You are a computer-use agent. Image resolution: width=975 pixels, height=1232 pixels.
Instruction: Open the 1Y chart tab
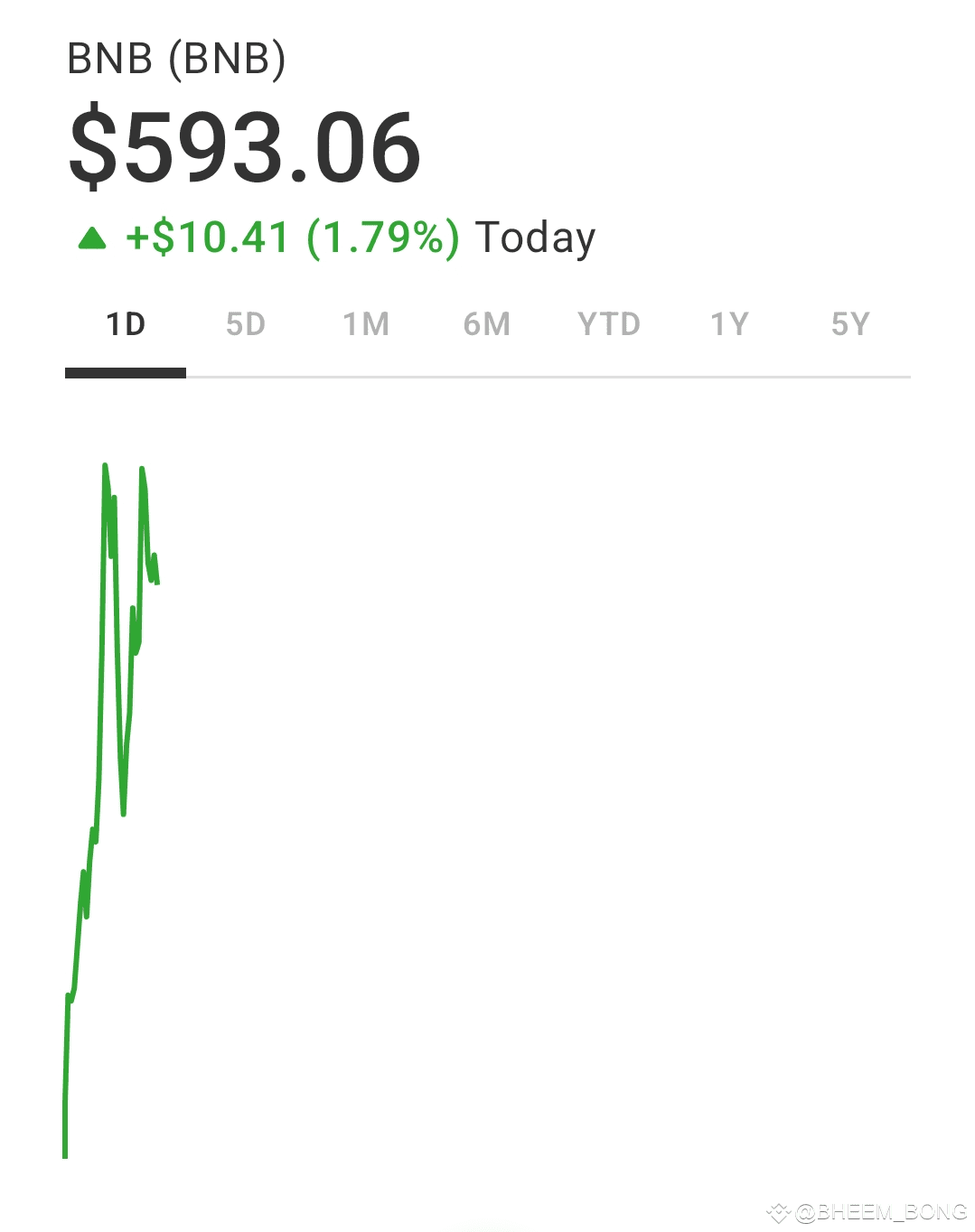pos(729,324)
